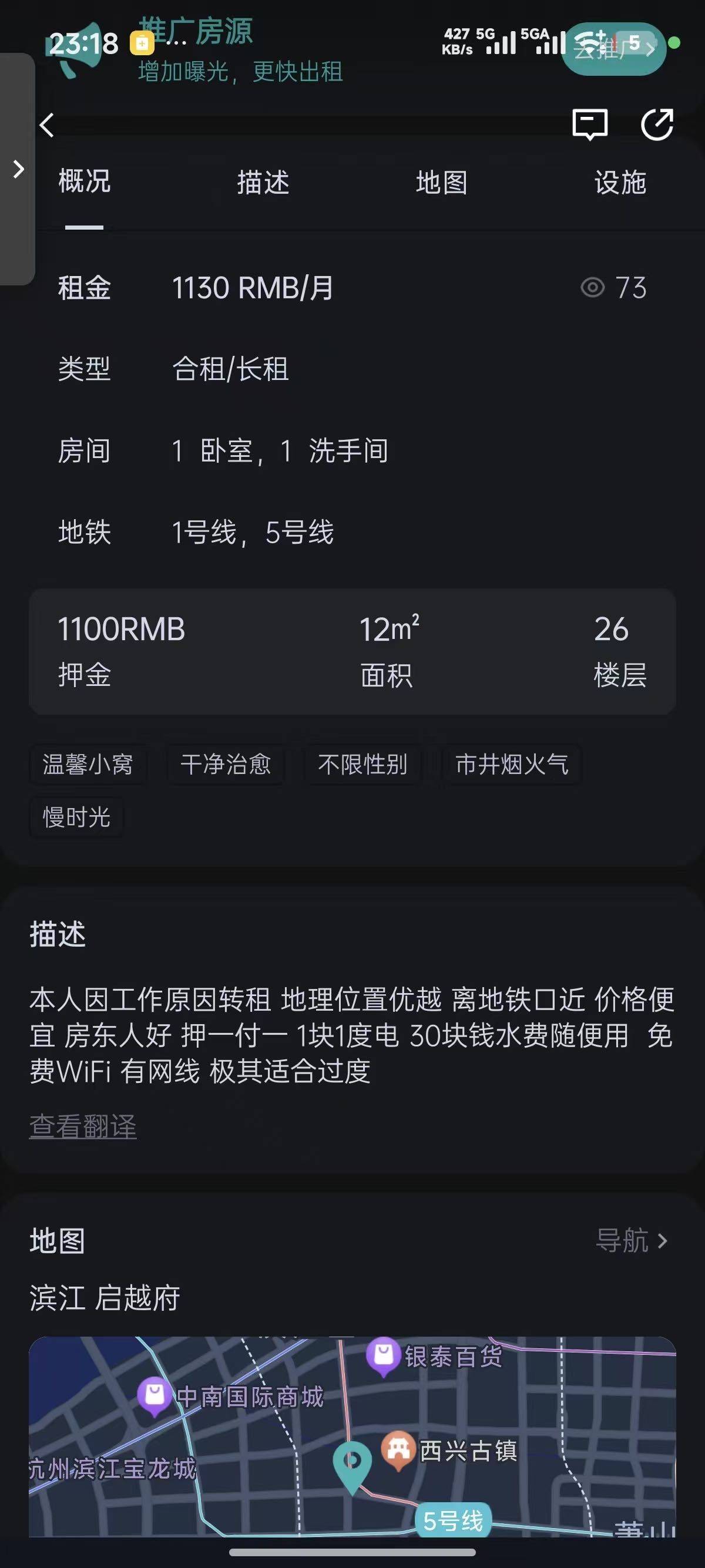Switch to the 设施 tab
Image resolution: width=705 pixels, height=1568 pixels.
(620, 183)
